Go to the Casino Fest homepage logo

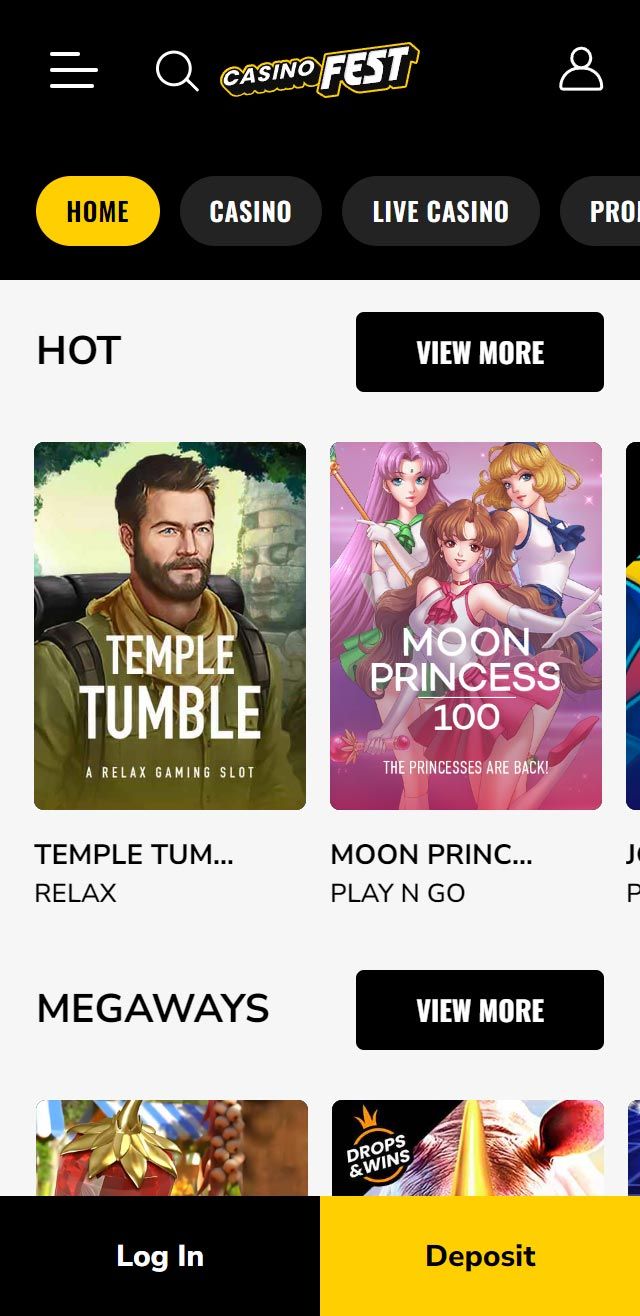320,70
